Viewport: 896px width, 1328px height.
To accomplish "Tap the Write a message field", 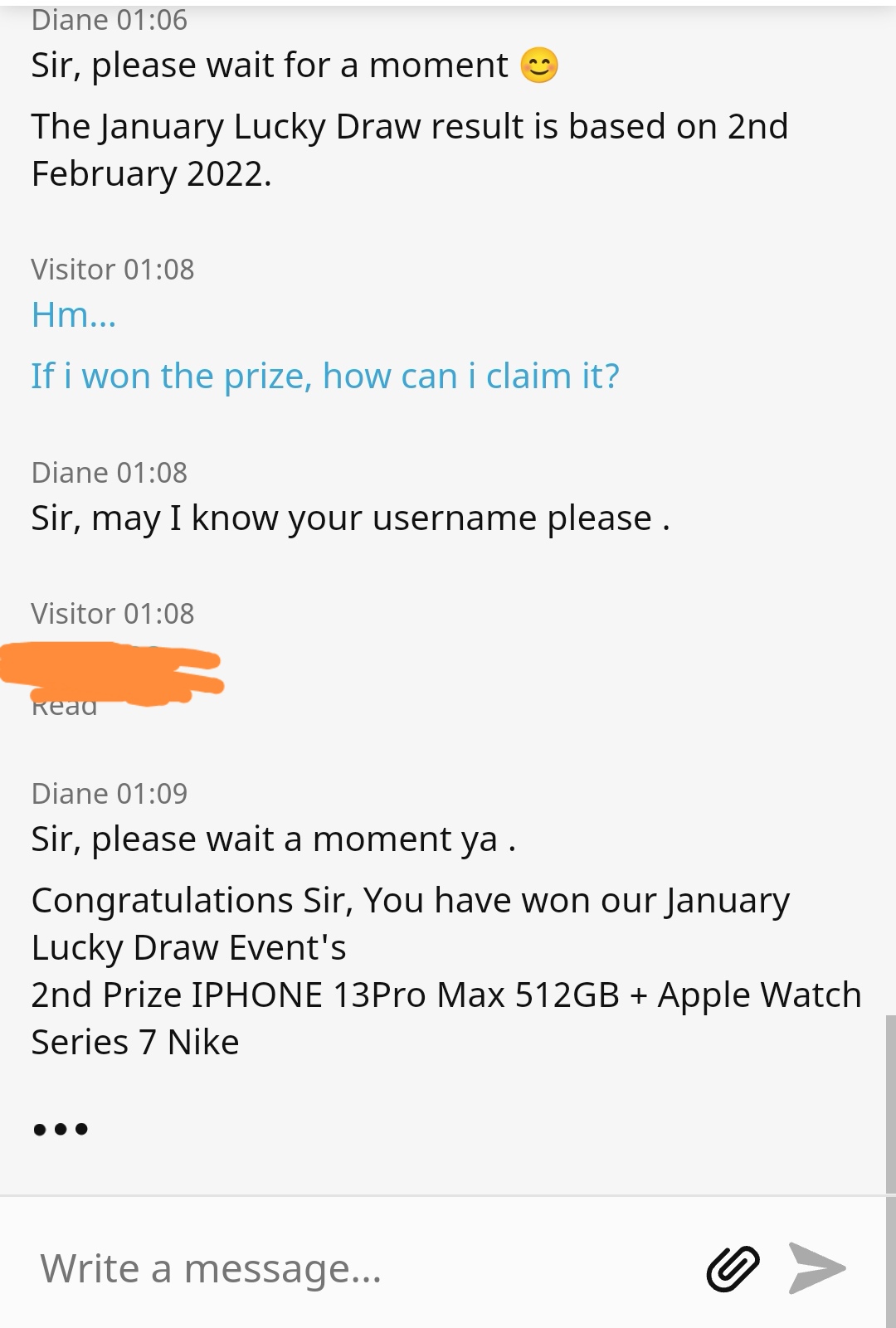I will point(348,1268).
